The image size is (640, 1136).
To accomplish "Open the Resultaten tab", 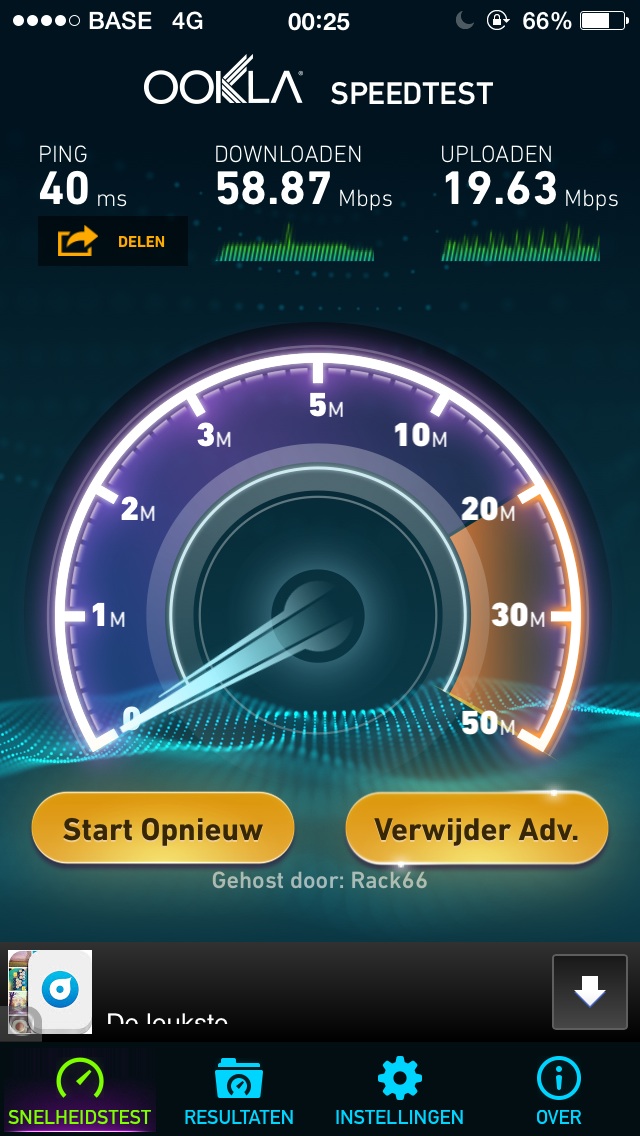I will coord(239,1091).
